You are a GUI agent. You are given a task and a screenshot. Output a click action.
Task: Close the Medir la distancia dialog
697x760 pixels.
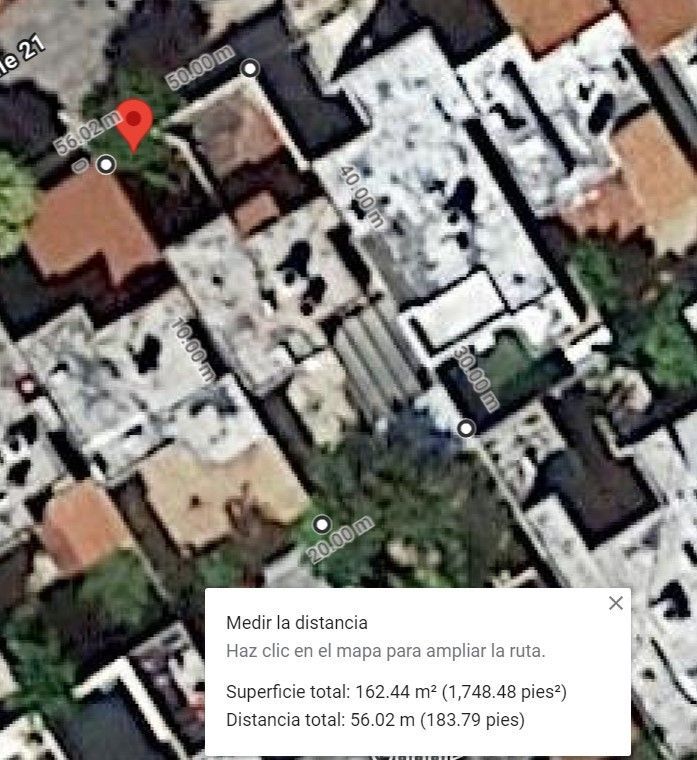tap(616, 603)
